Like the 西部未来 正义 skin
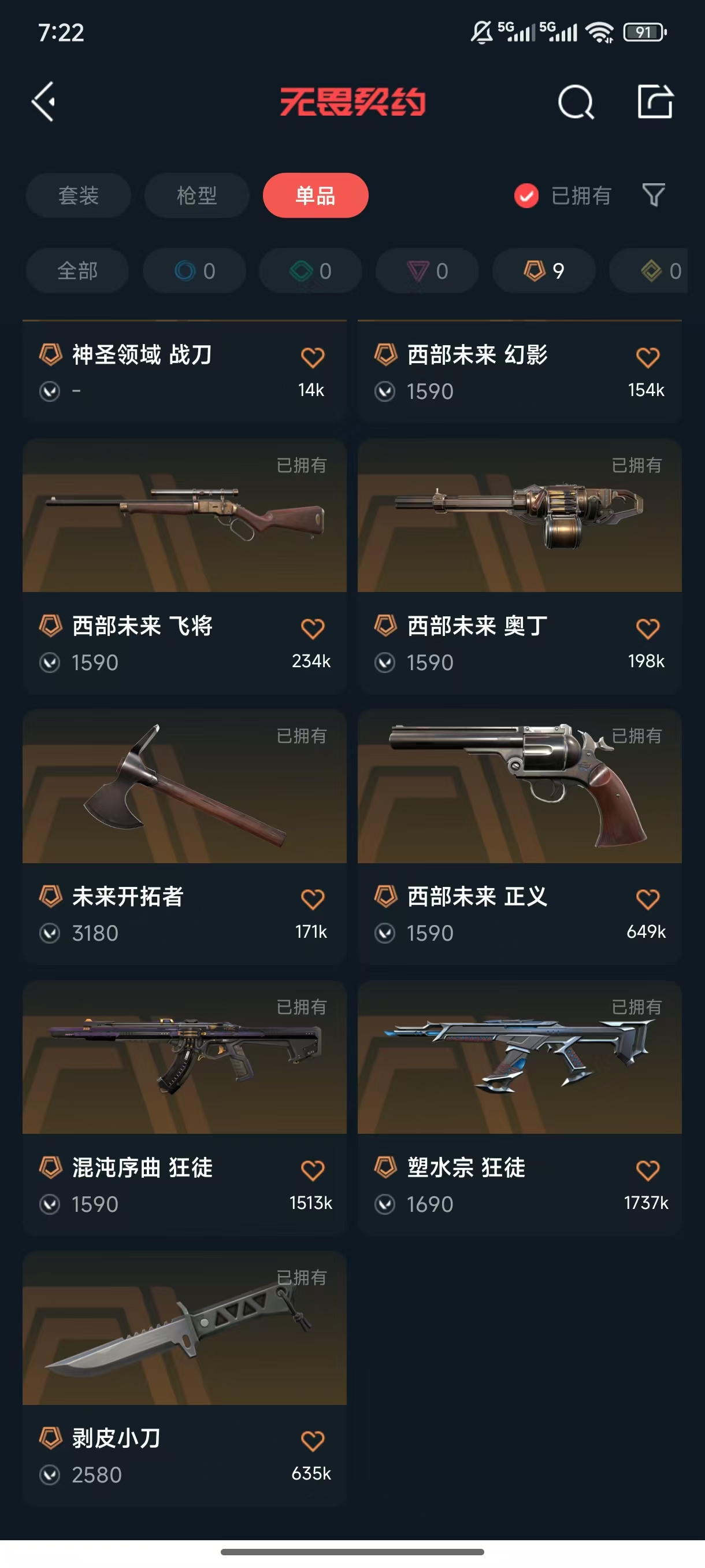The image size is (705, 1568). pyautogui.click(x=647, y=899)
